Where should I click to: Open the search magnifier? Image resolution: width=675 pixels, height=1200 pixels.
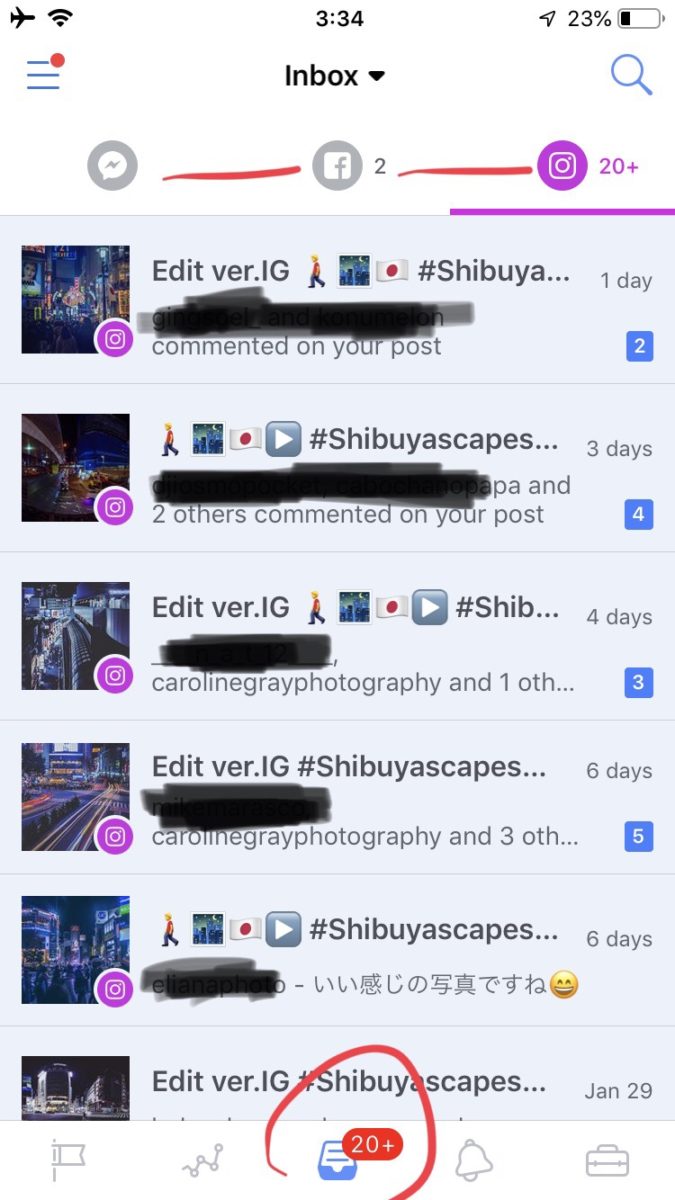(631, 75)
